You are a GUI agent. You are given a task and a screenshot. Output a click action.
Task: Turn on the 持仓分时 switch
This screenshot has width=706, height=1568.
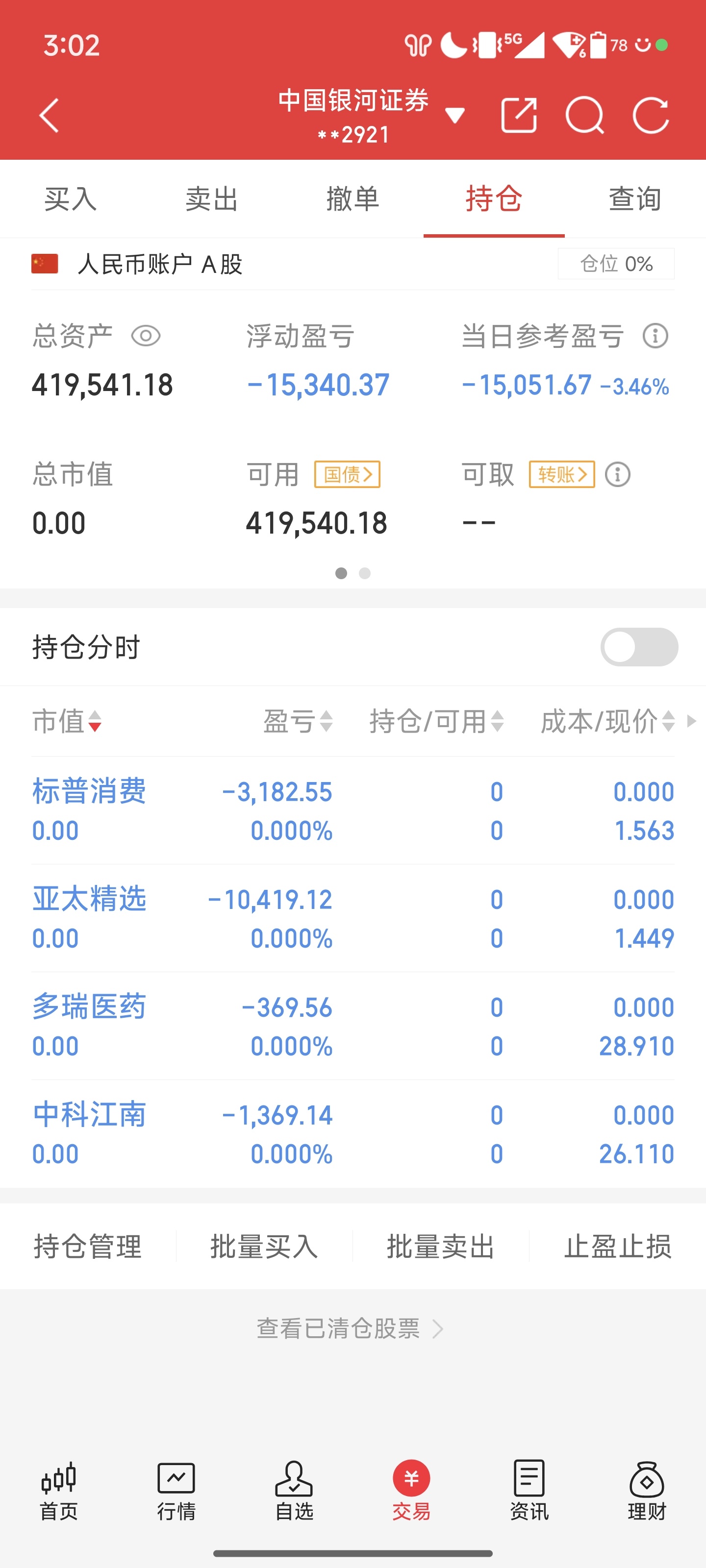point(638,646)
